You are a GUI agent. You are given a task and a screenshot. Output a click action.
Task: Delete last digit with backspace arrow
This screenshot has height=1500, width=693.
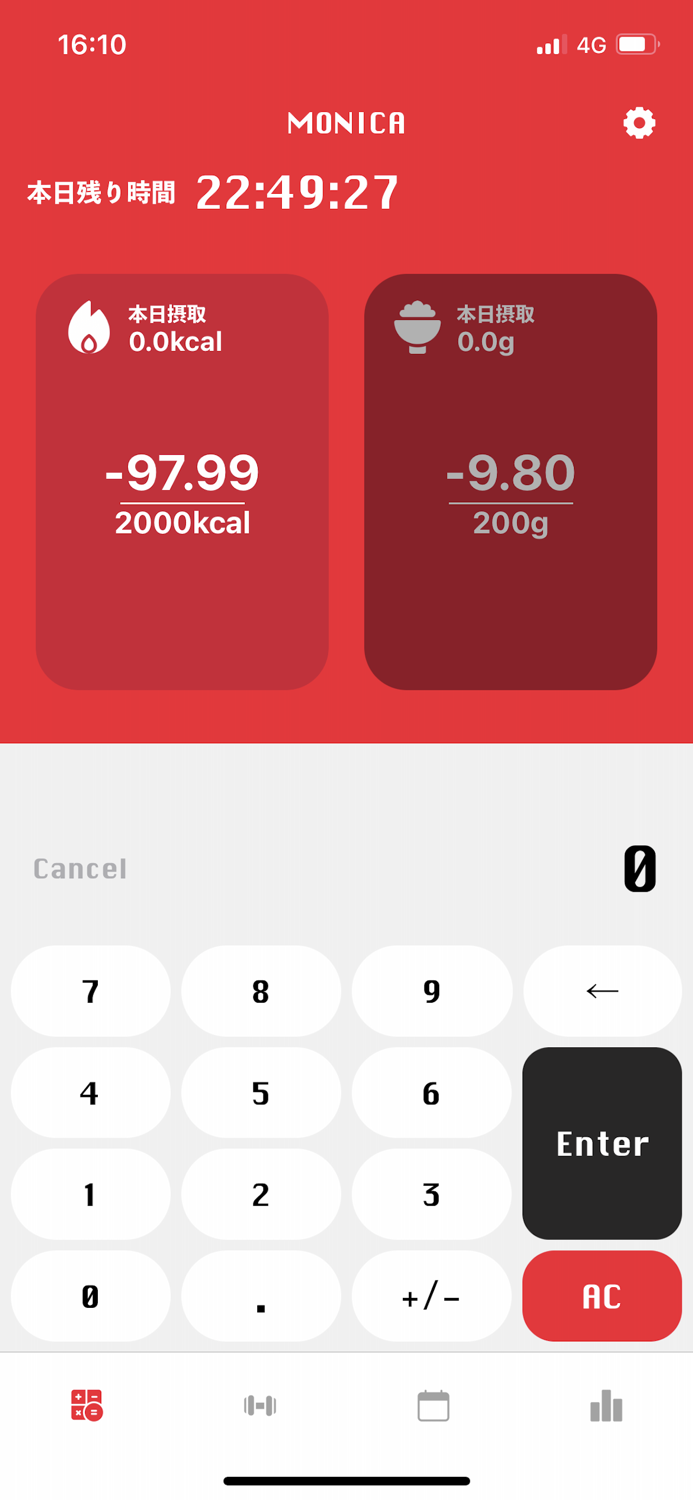602,992
